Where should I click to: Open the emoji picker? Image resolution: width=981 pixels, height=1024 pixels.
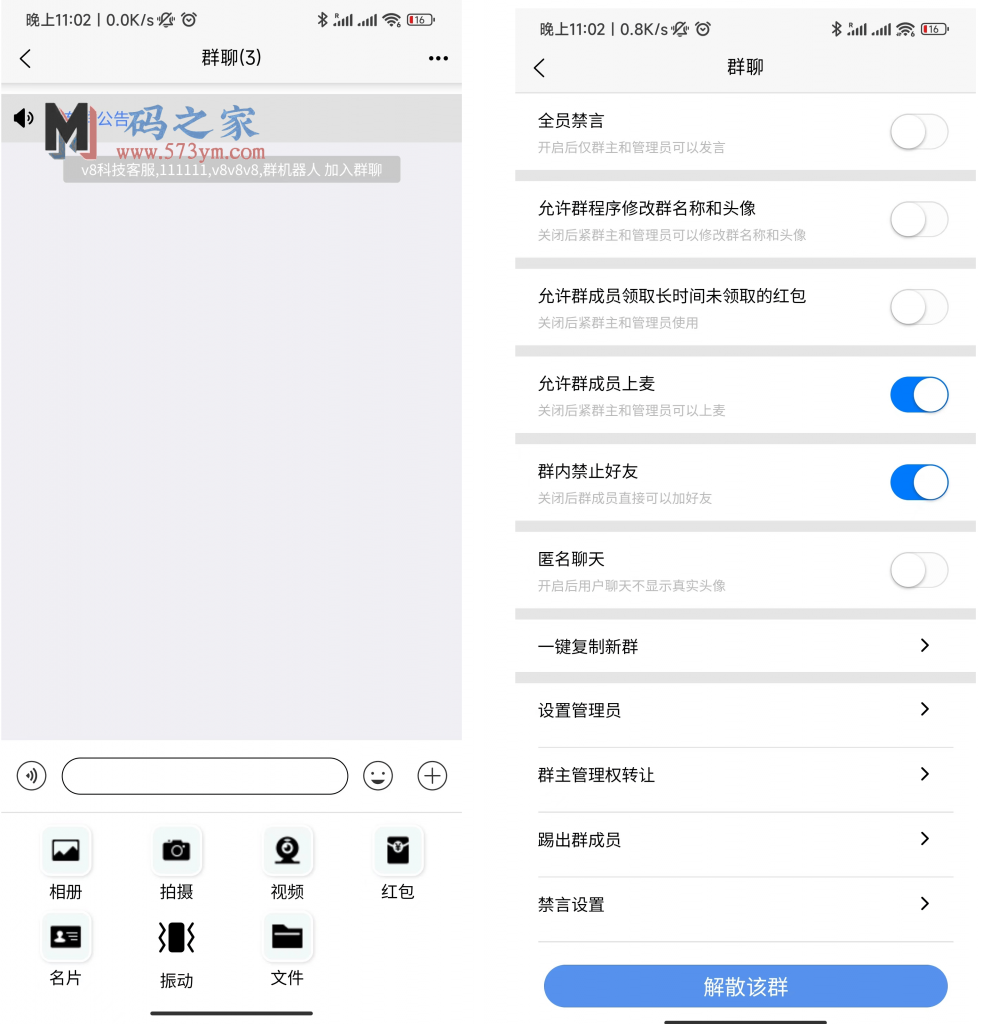378,776
